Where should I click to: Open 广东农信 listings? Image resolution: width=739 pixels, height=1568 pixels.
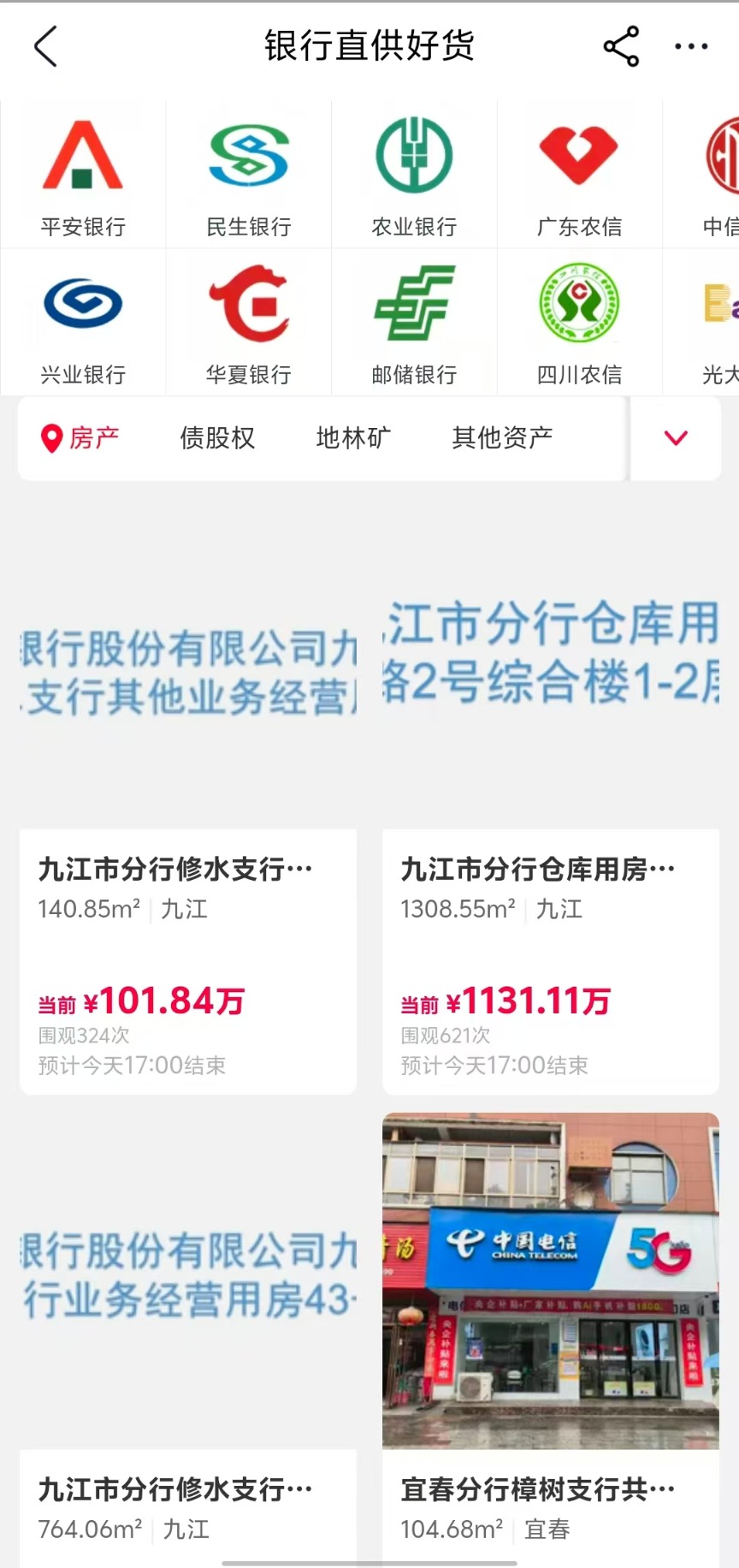point(579,176)
